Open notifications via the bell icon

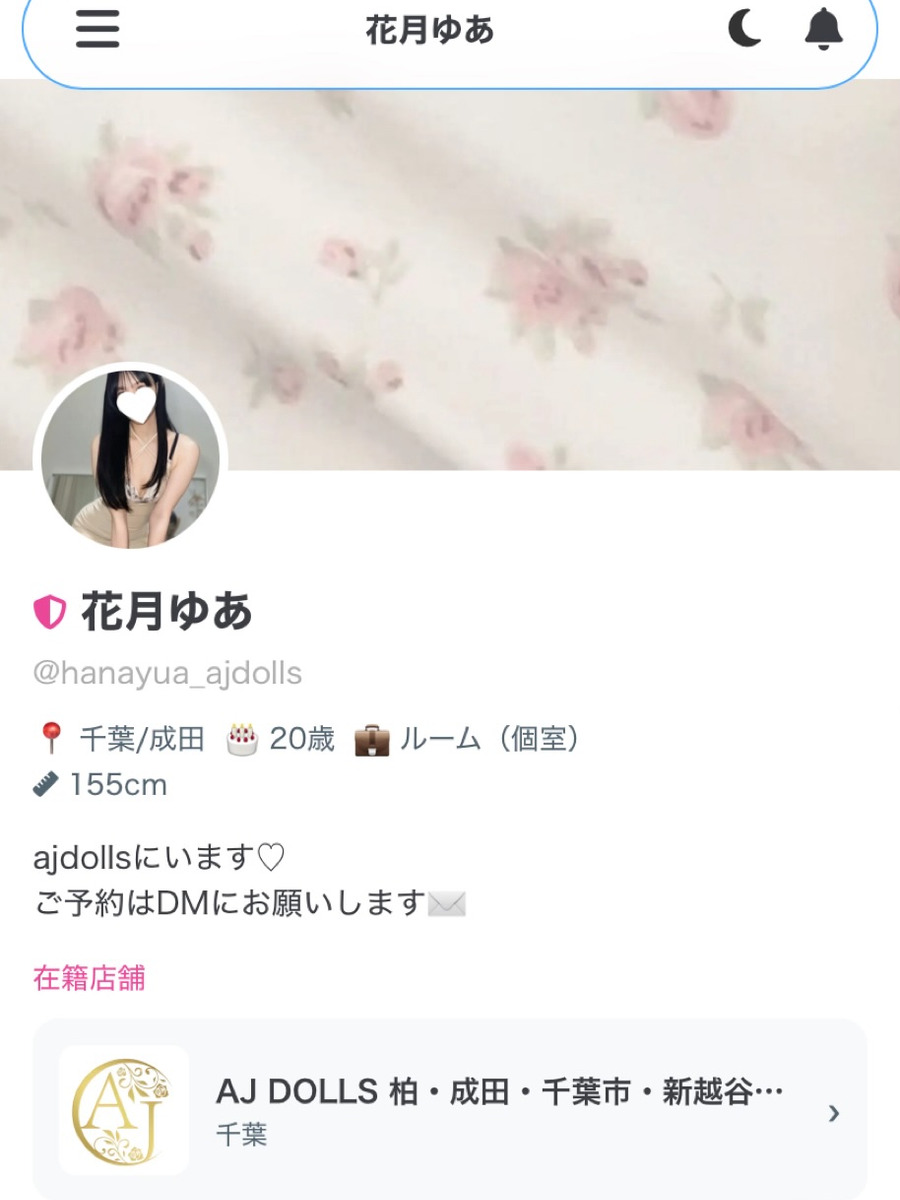pos(821,30)
